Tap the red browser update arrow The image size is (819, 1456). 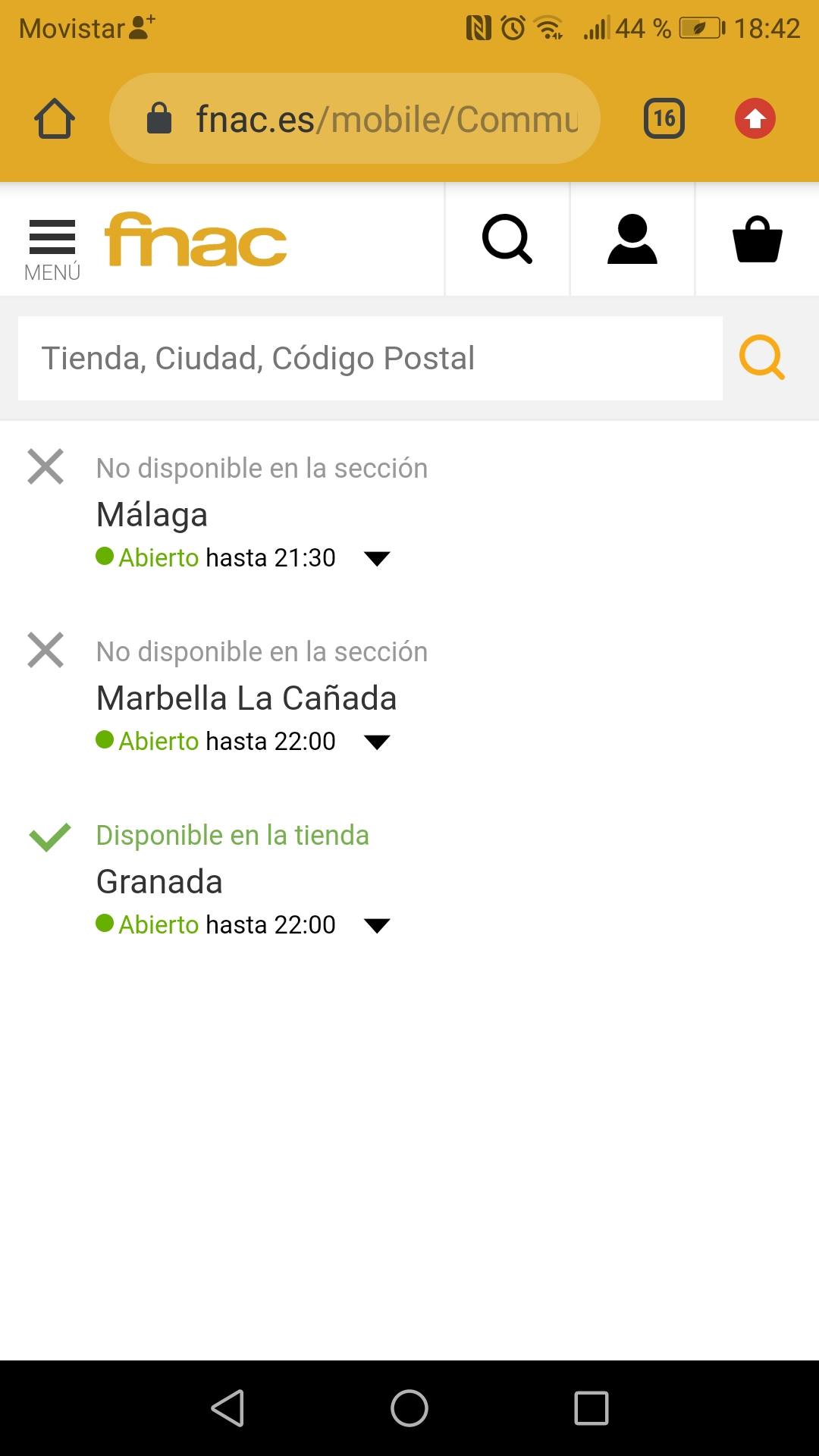tap(755, 118)
